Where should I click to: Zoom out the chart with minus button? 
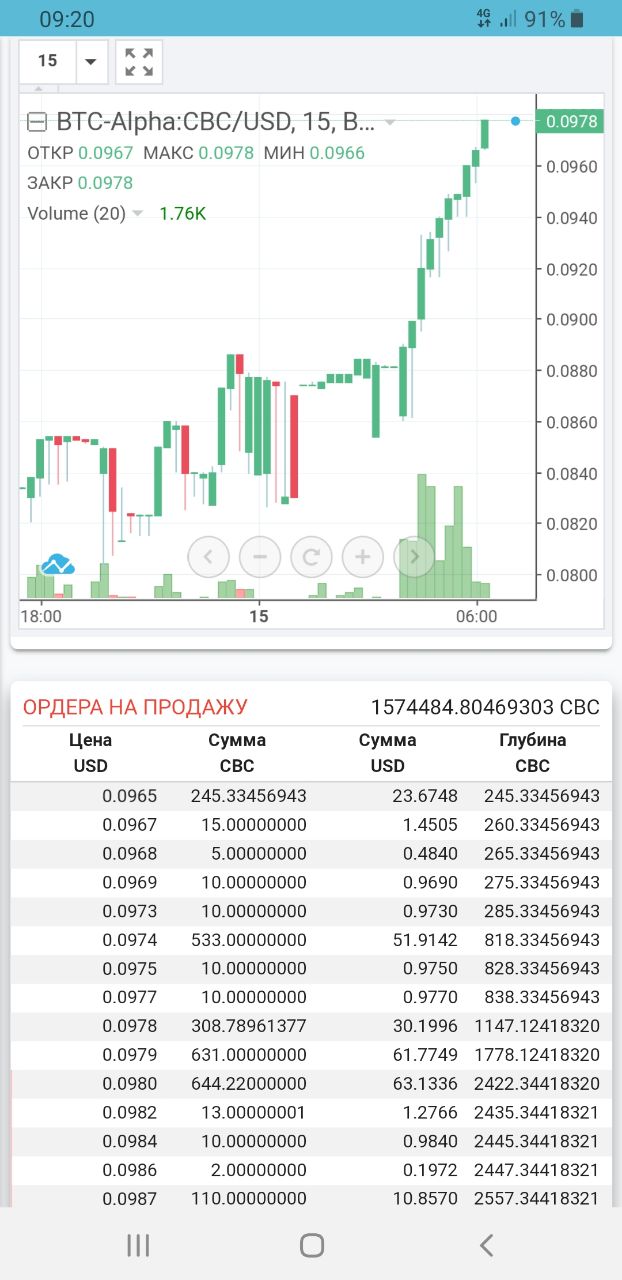[260, 557]
